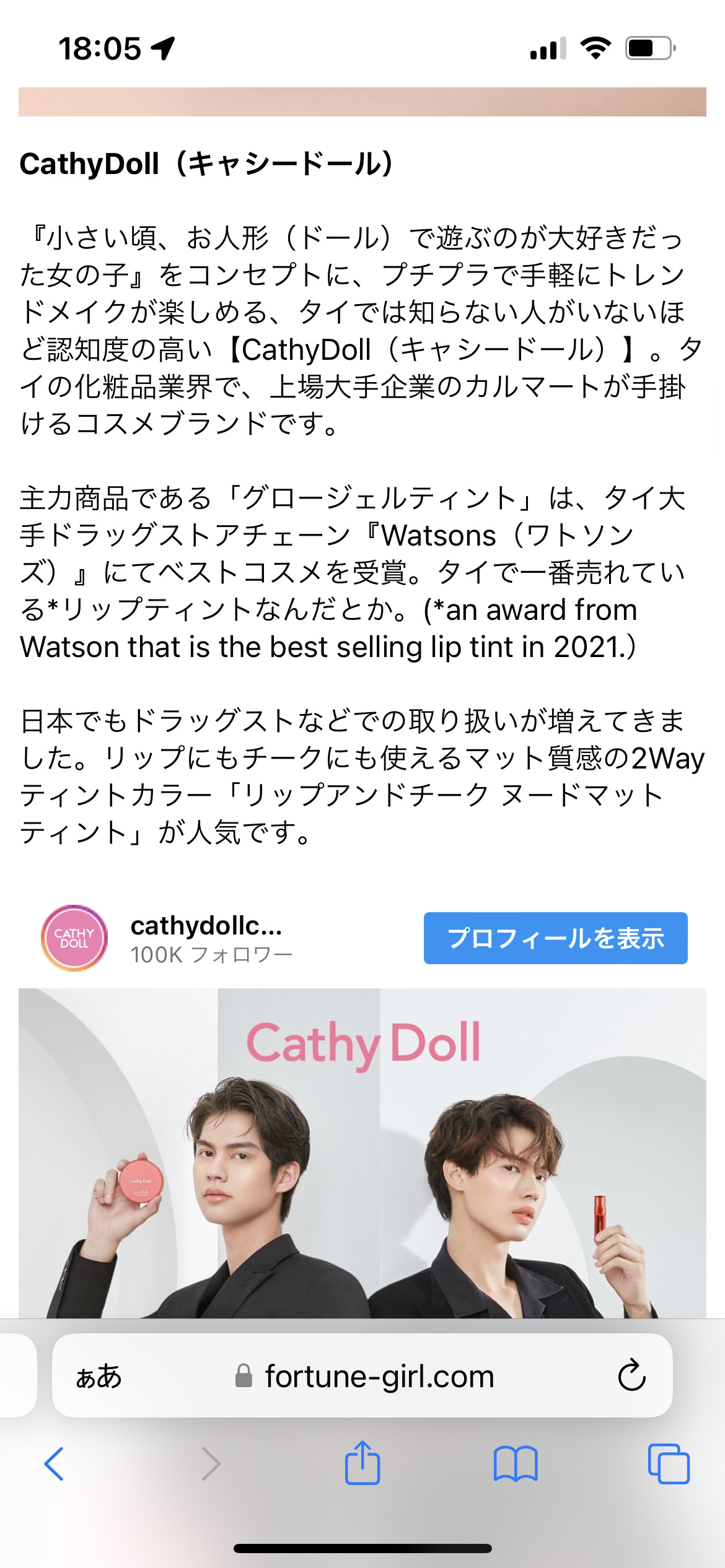This screenshot has width=725, height=1568.
Task: Show all open Safari tabs
Action: coord(668,1464)
